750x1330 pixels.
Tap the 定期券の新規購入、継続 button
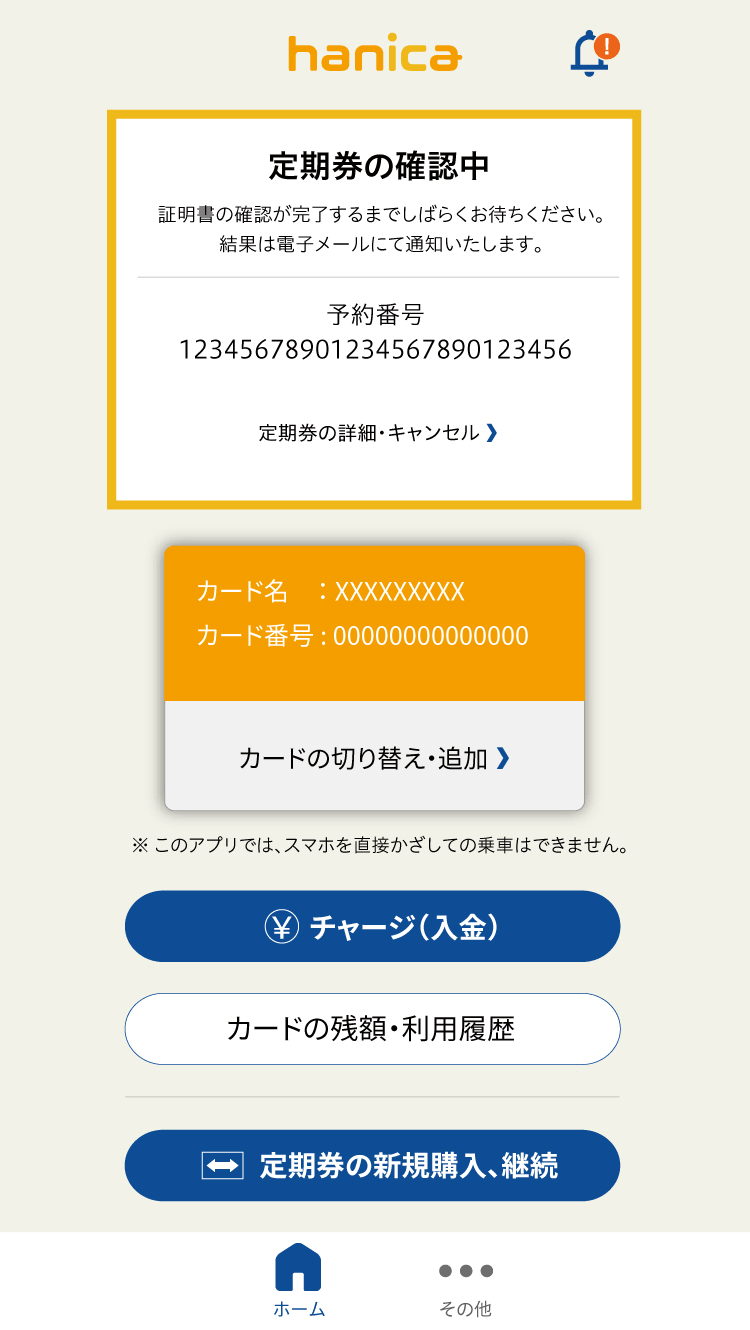coord(374,1166)
